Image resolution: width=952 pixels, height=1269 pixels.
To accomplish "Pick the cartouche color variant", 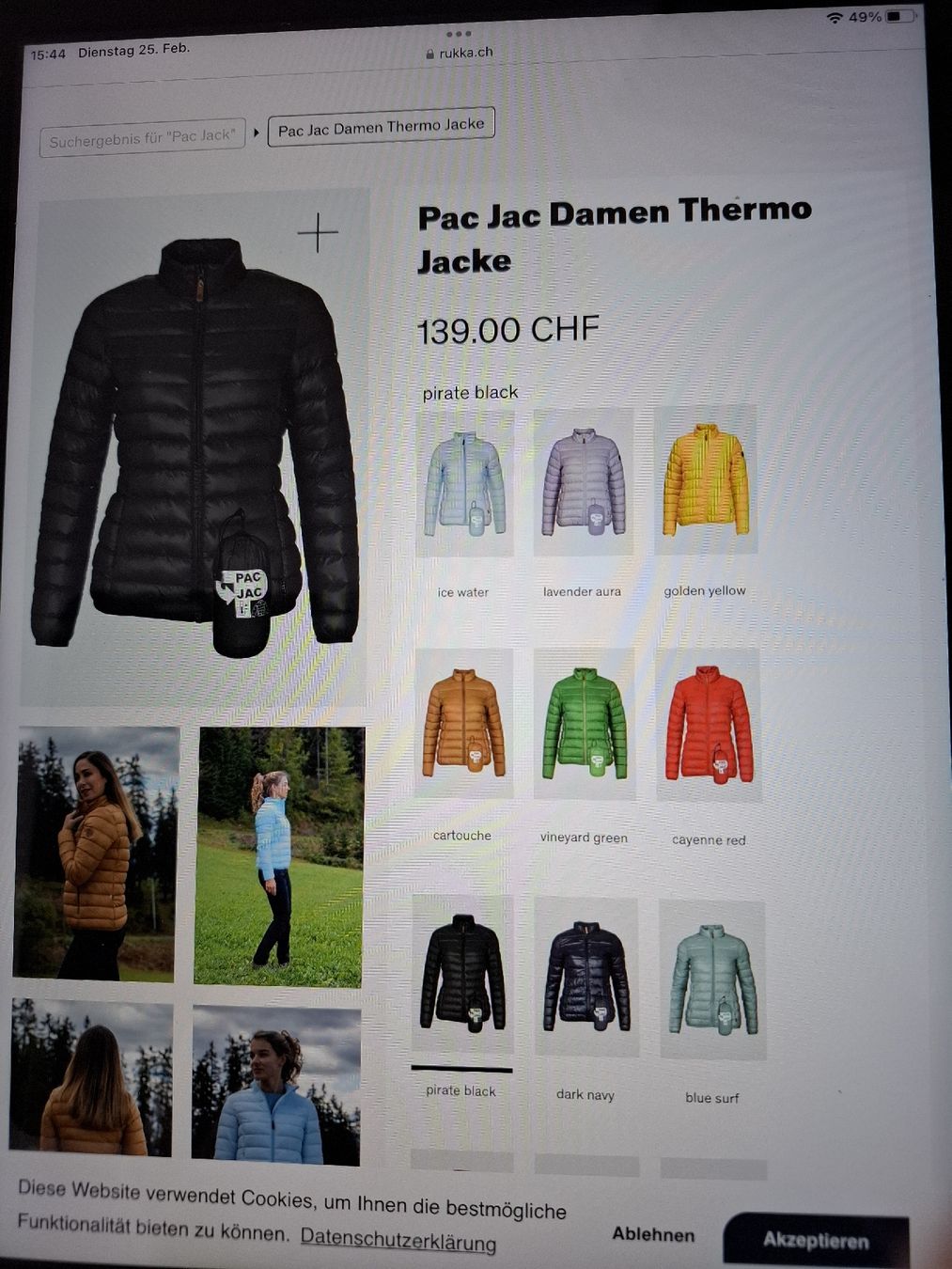I will click(463, 723).
